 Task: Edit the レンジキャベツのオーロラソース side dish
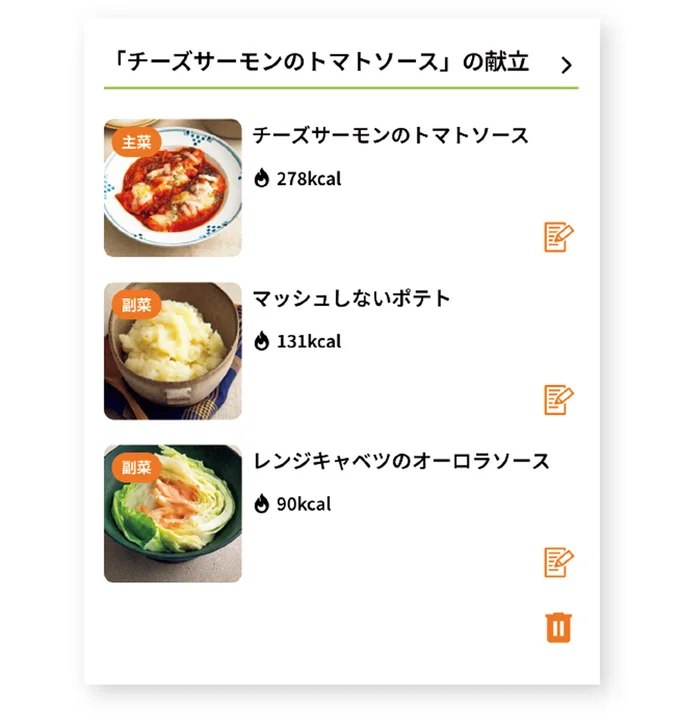[x=558, y=562]
